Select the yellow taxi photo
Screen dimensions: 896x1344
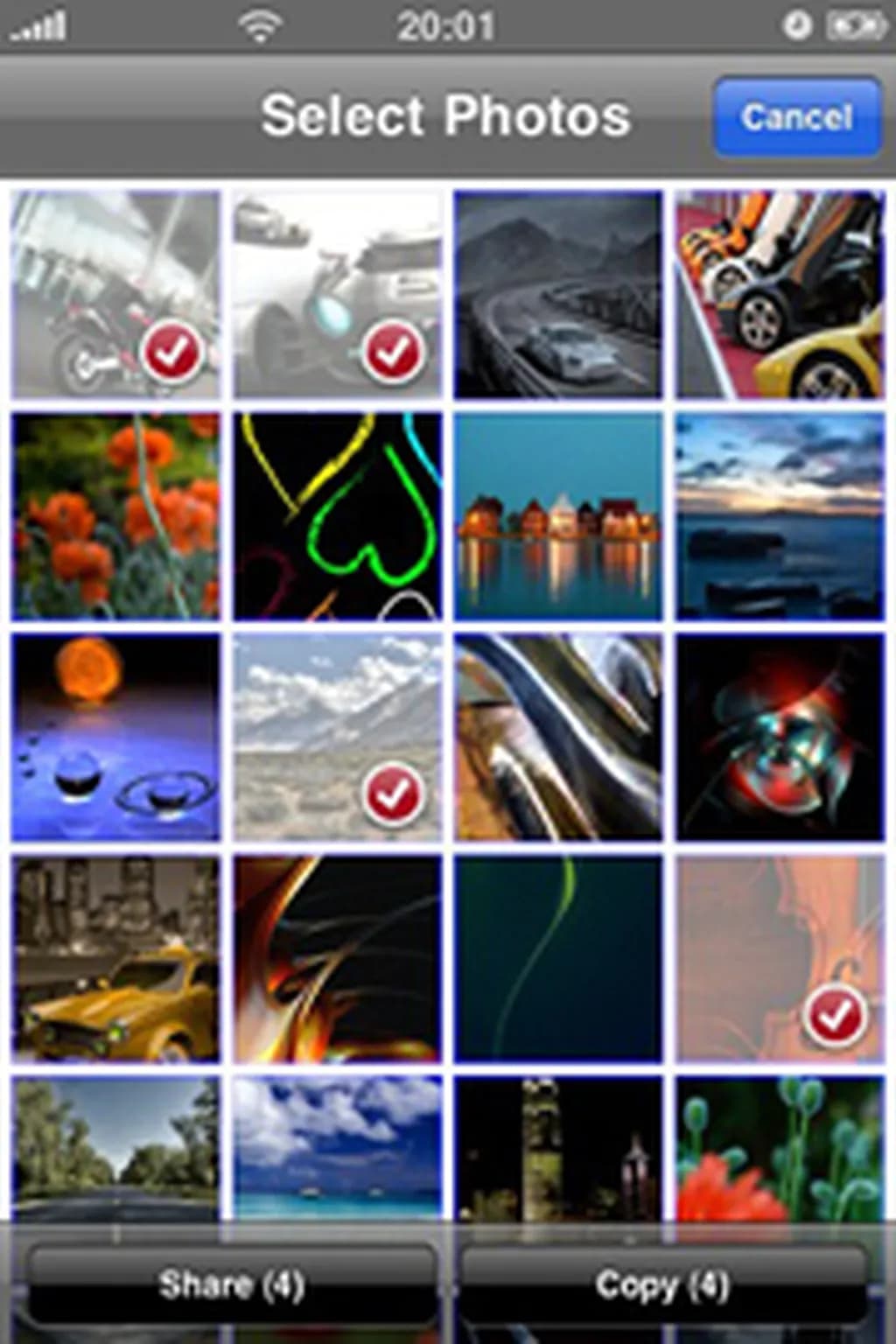point(115,959)
